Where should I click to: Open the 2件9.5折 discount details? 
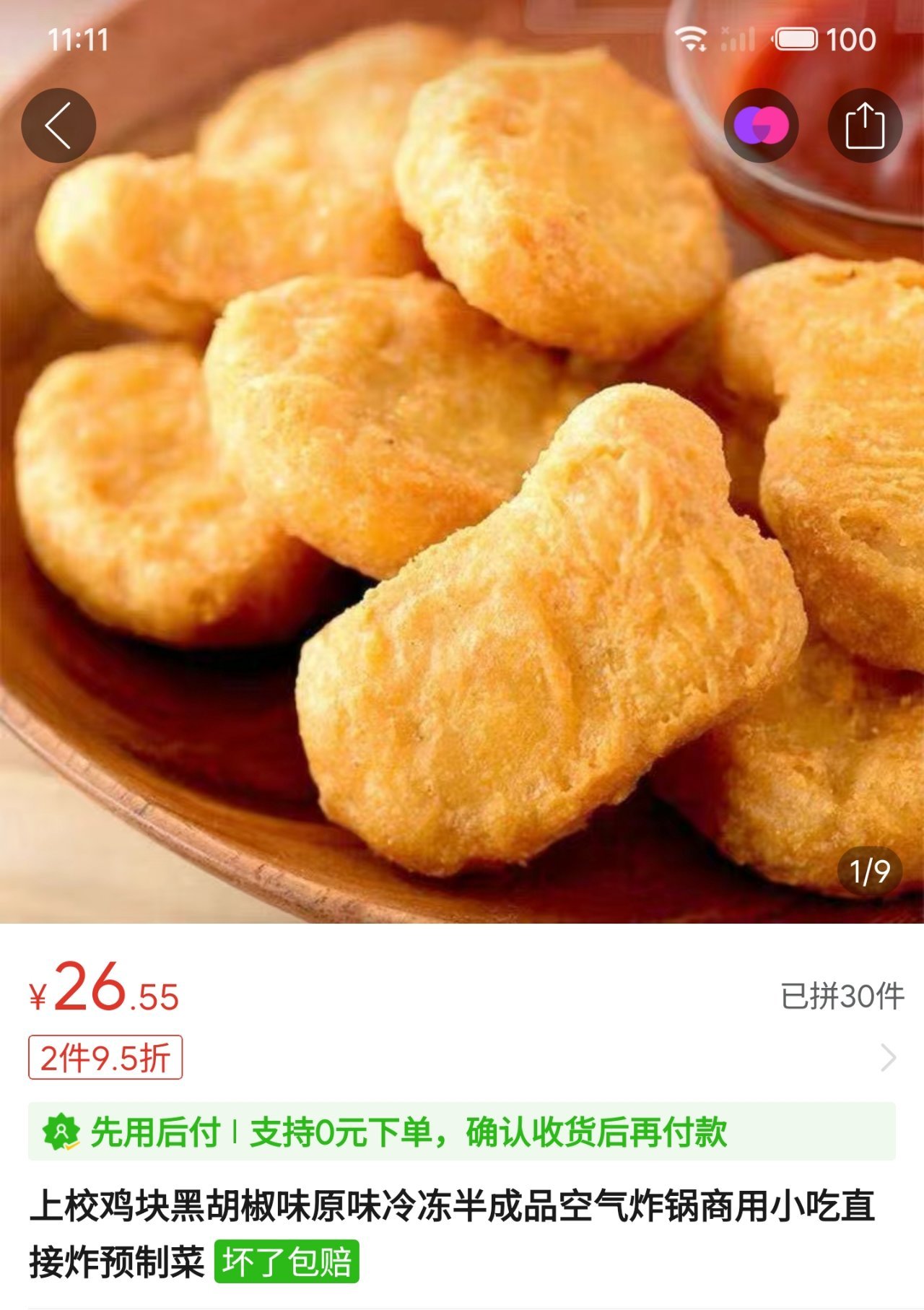tap(105, 1058)
